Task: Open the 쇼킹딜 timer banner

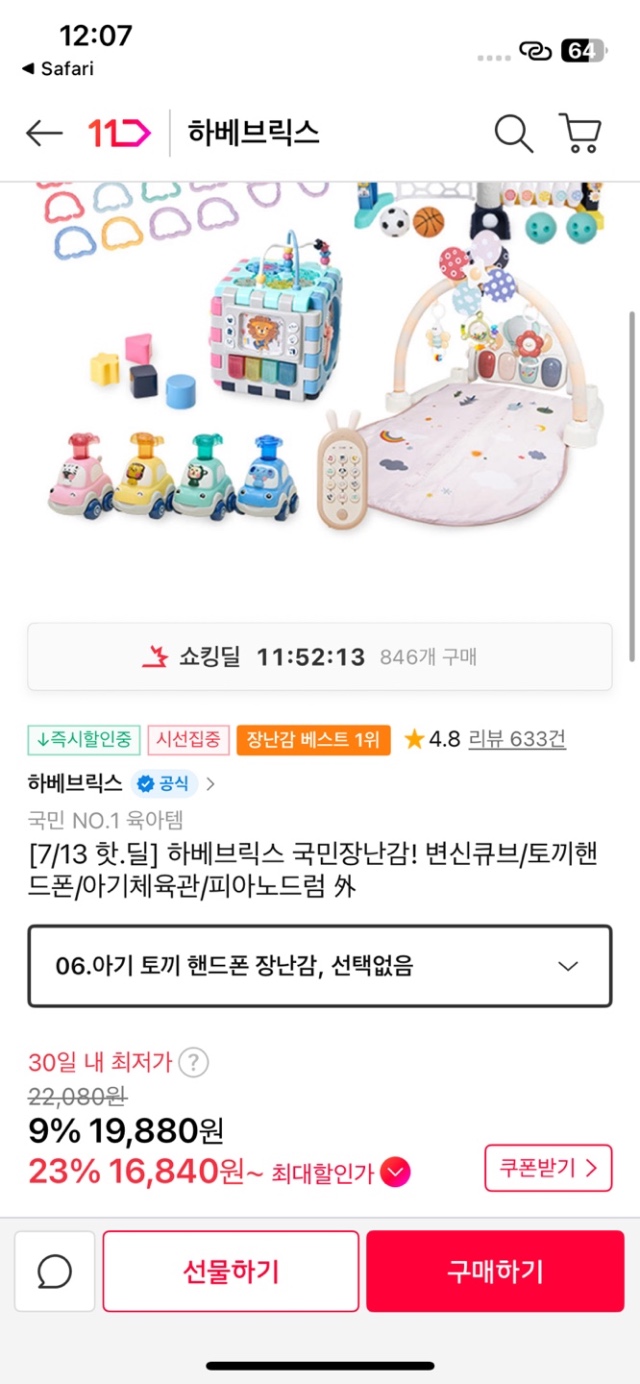Action: [x=319, y=657]
